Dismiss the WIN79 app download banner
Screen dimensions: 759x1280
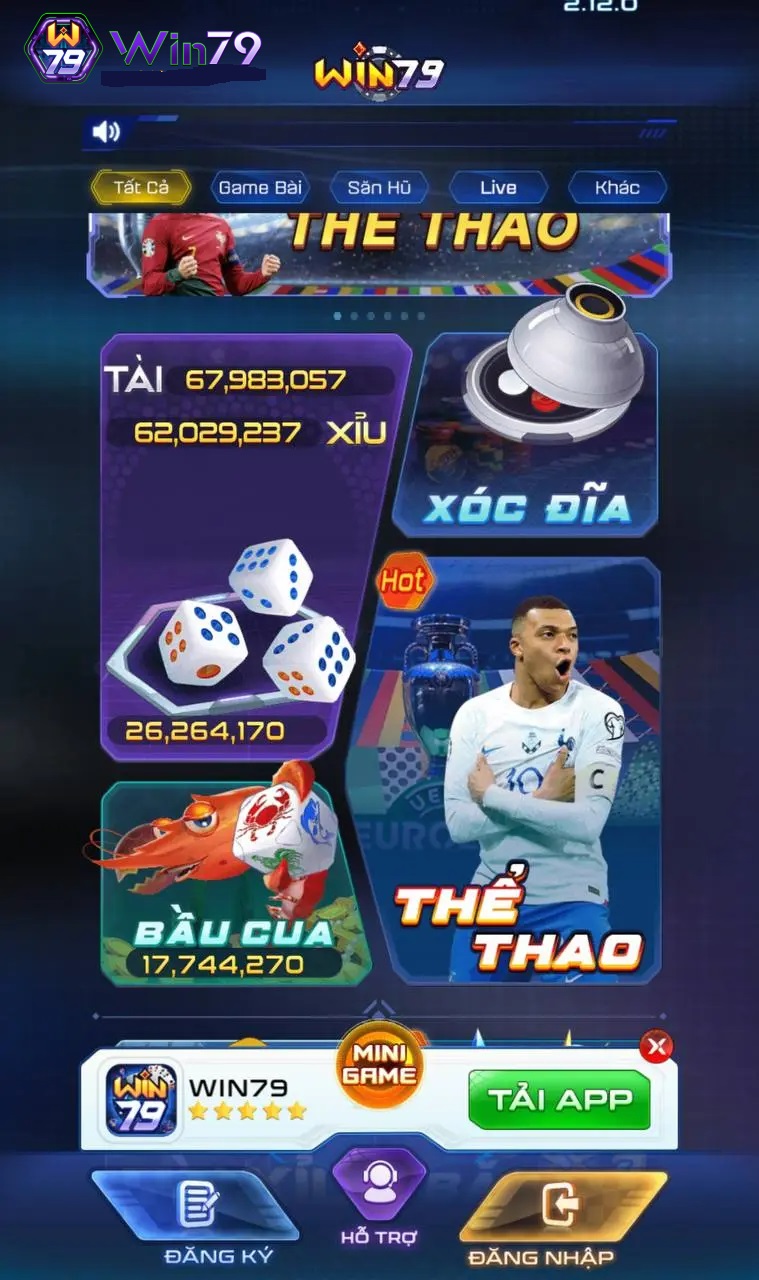coord(656,1047)
